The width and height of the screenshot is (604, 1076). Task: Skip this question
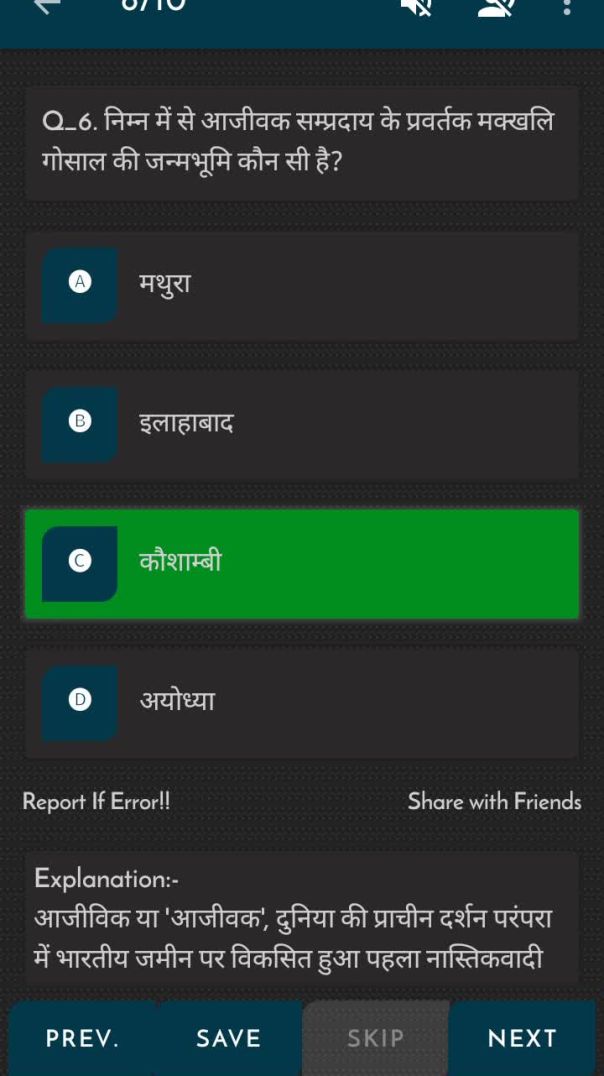[376, 1038]
